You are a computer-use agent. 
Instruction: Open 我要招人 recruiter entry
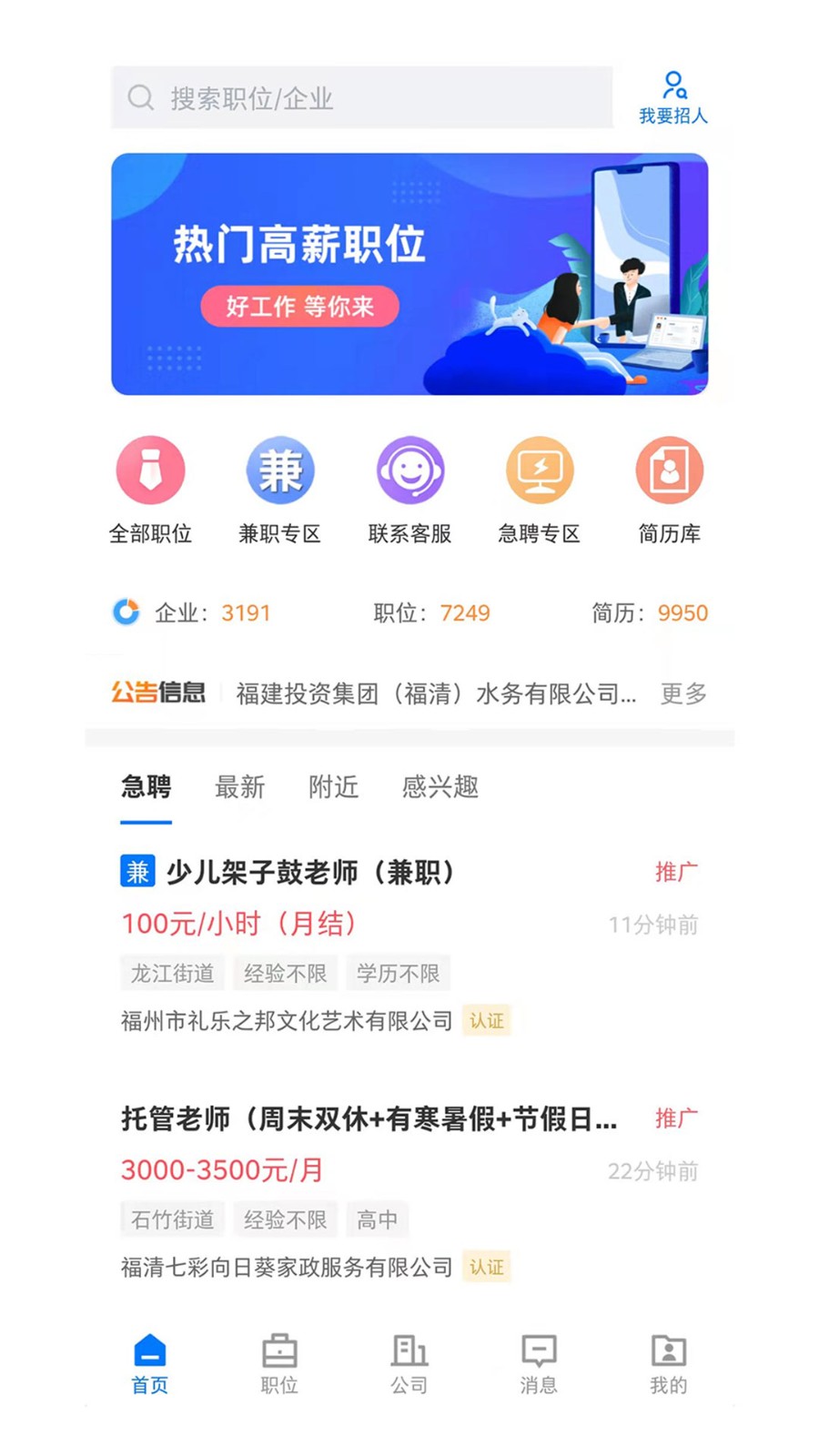672,97
